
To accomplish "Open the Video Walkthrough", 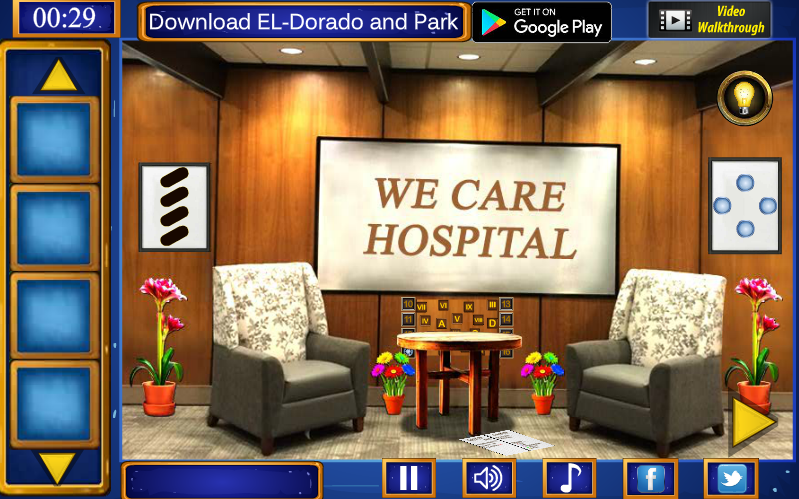I will [x=709, y=20].
